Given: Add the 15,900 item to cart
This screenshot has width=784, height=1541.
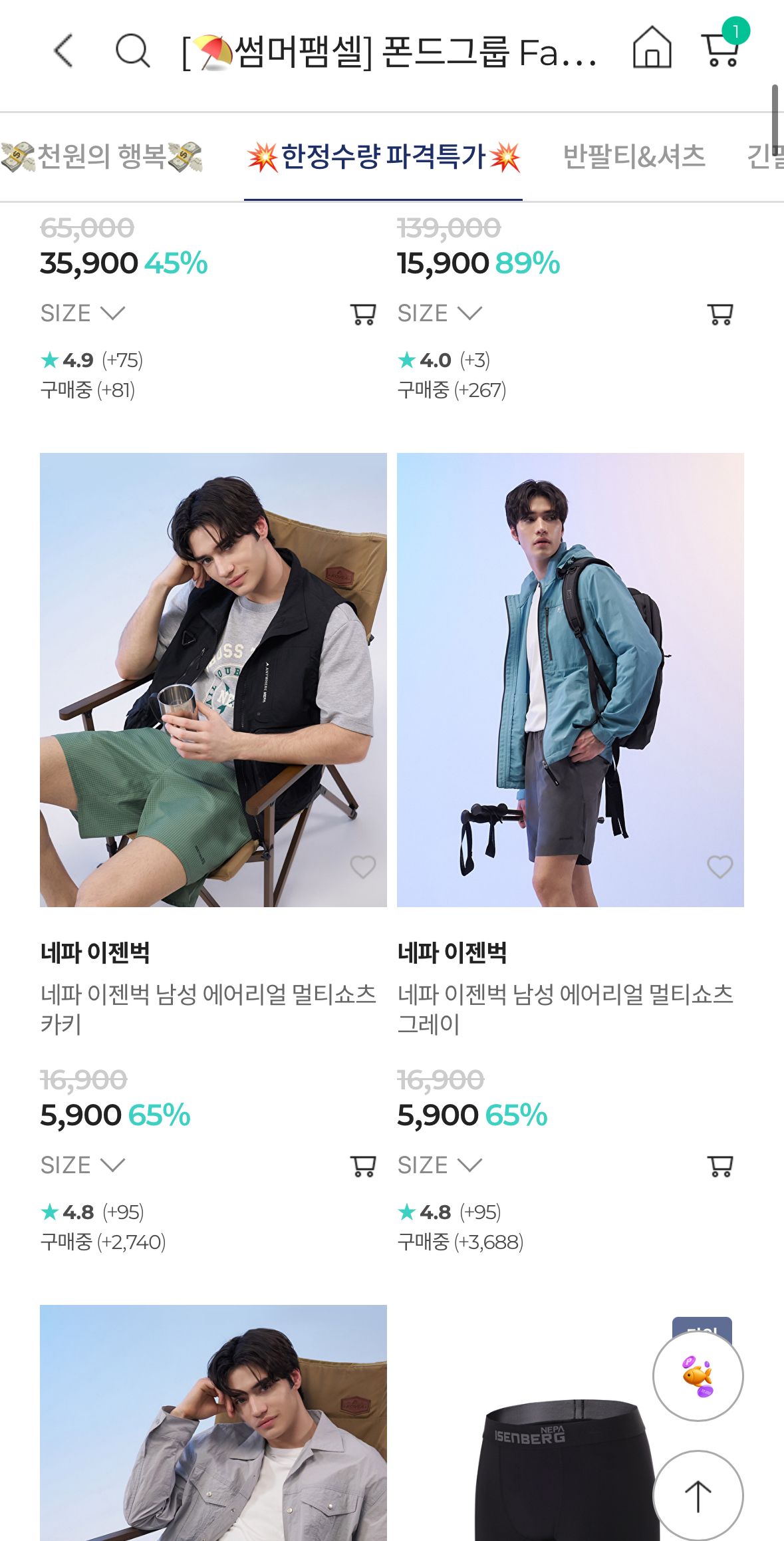Looking at the screenshot, I should click(719, 314).
